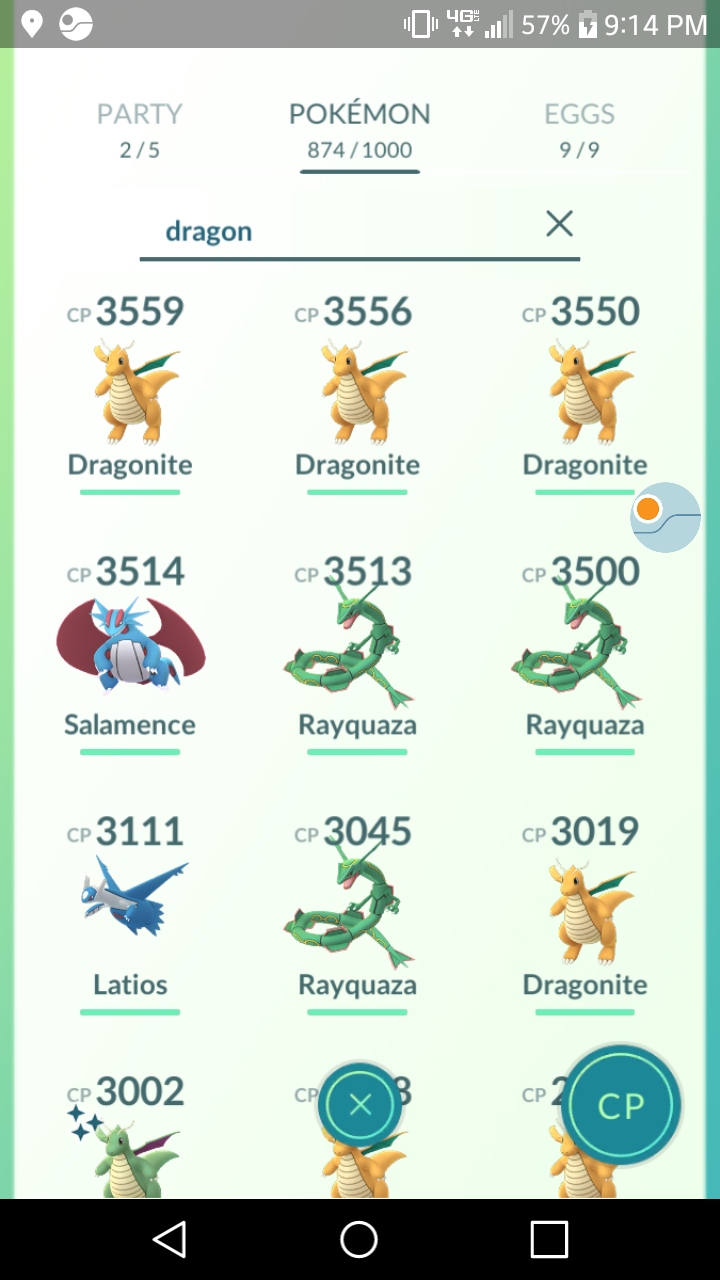Edit the dragon search field
The image size is (720, 1280).
340,231
